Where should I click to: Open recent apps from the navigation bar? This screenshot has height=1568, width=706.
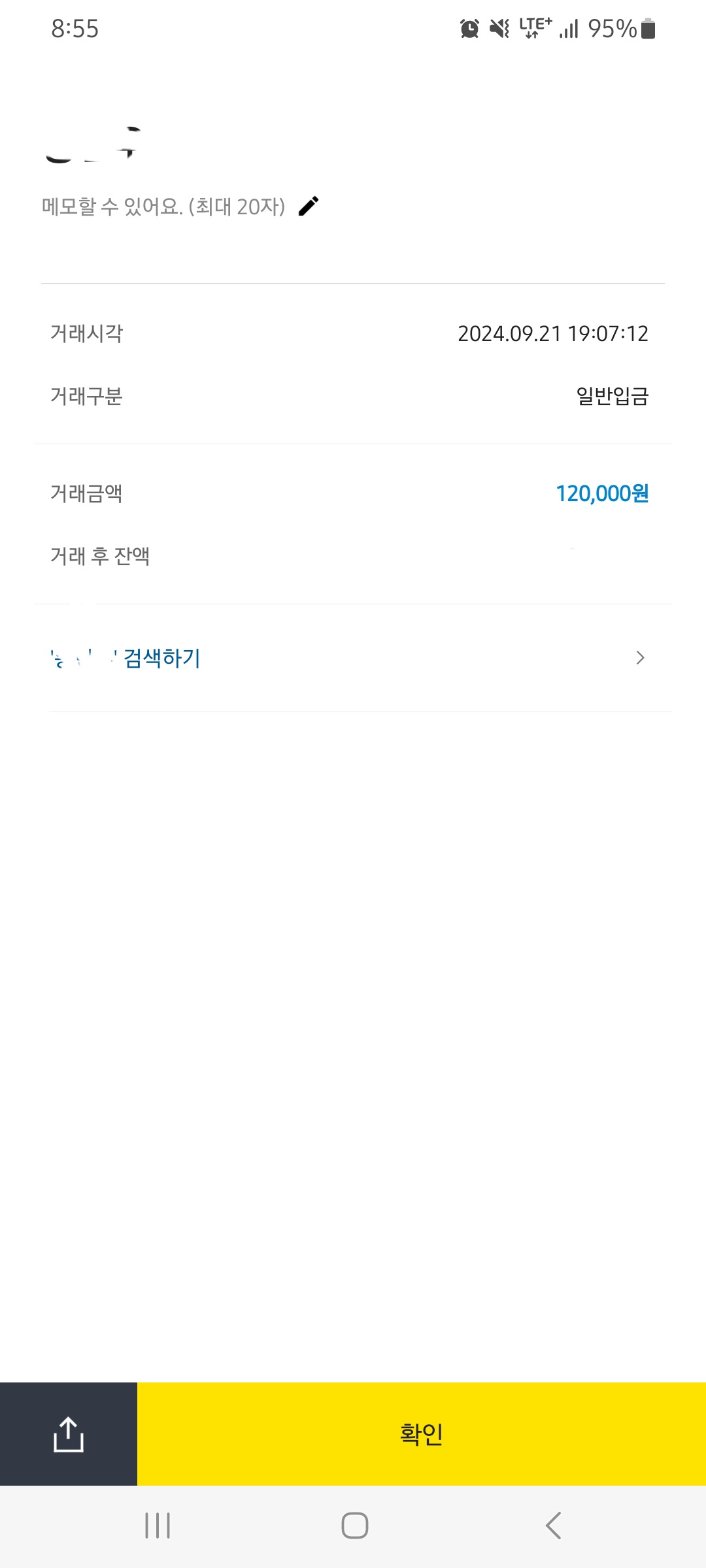coord(158,1526)
